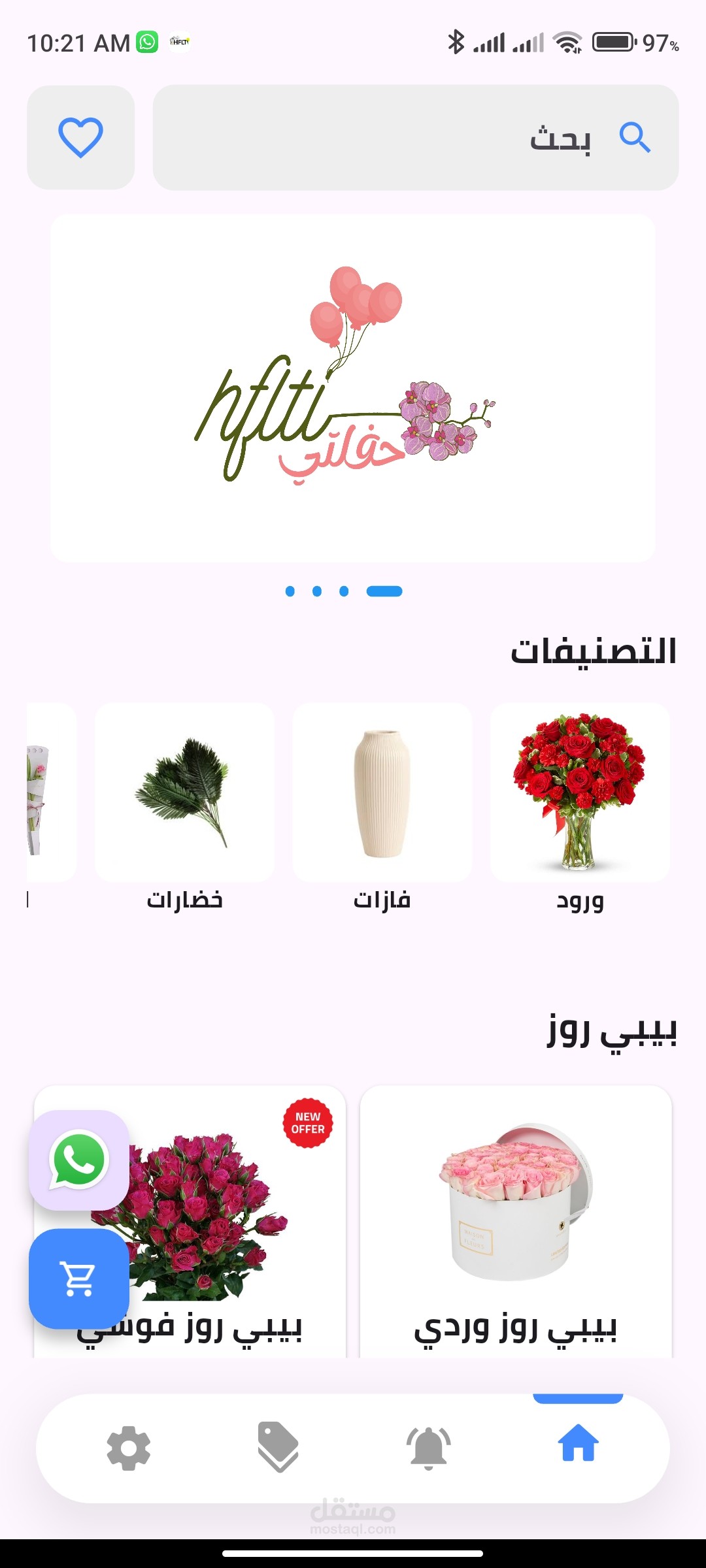Open the shopping cart floating button
Image resolution: width=706 pixels, height=1568 pixels.
point(78,1279)
